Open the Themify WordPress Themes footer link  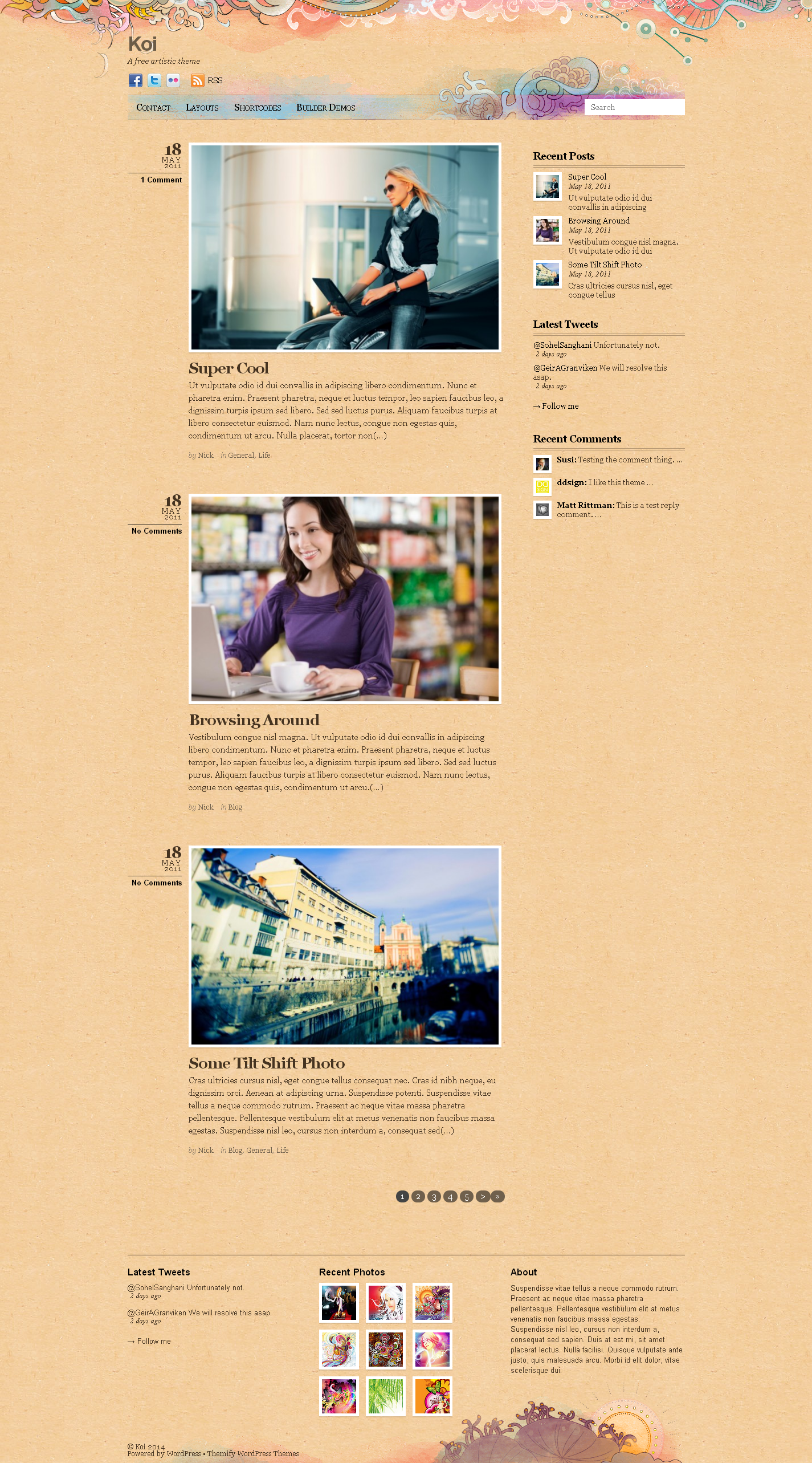[x=253, y=1453]
